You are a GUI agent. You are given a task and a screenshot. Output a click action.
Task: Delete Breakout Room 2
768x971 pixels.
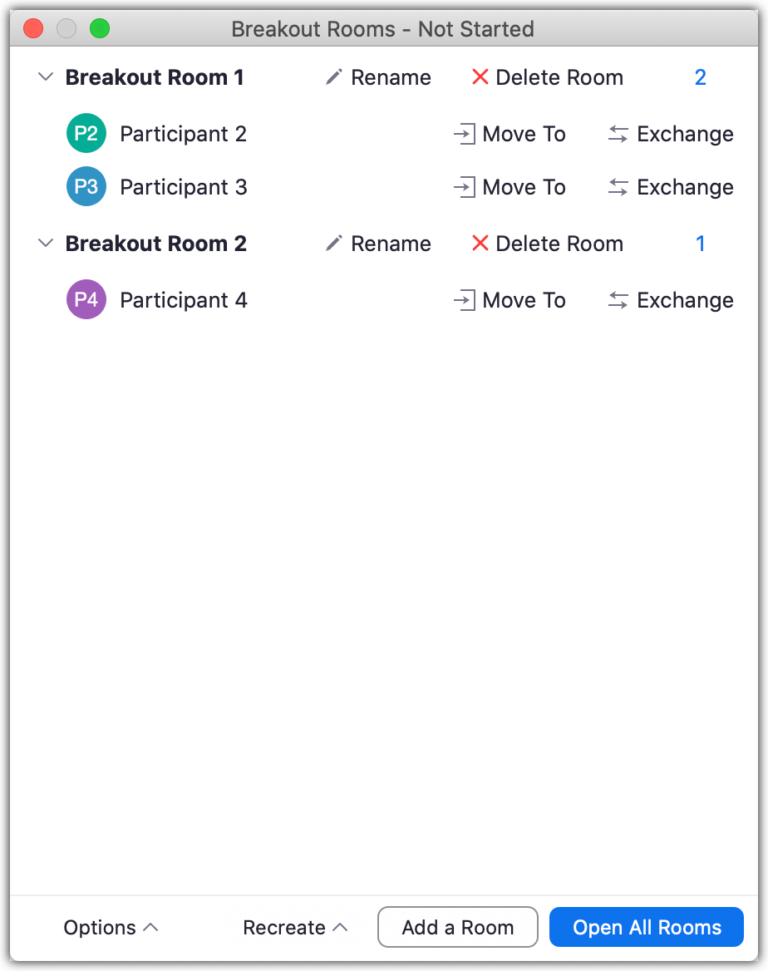tap(547, 244)
